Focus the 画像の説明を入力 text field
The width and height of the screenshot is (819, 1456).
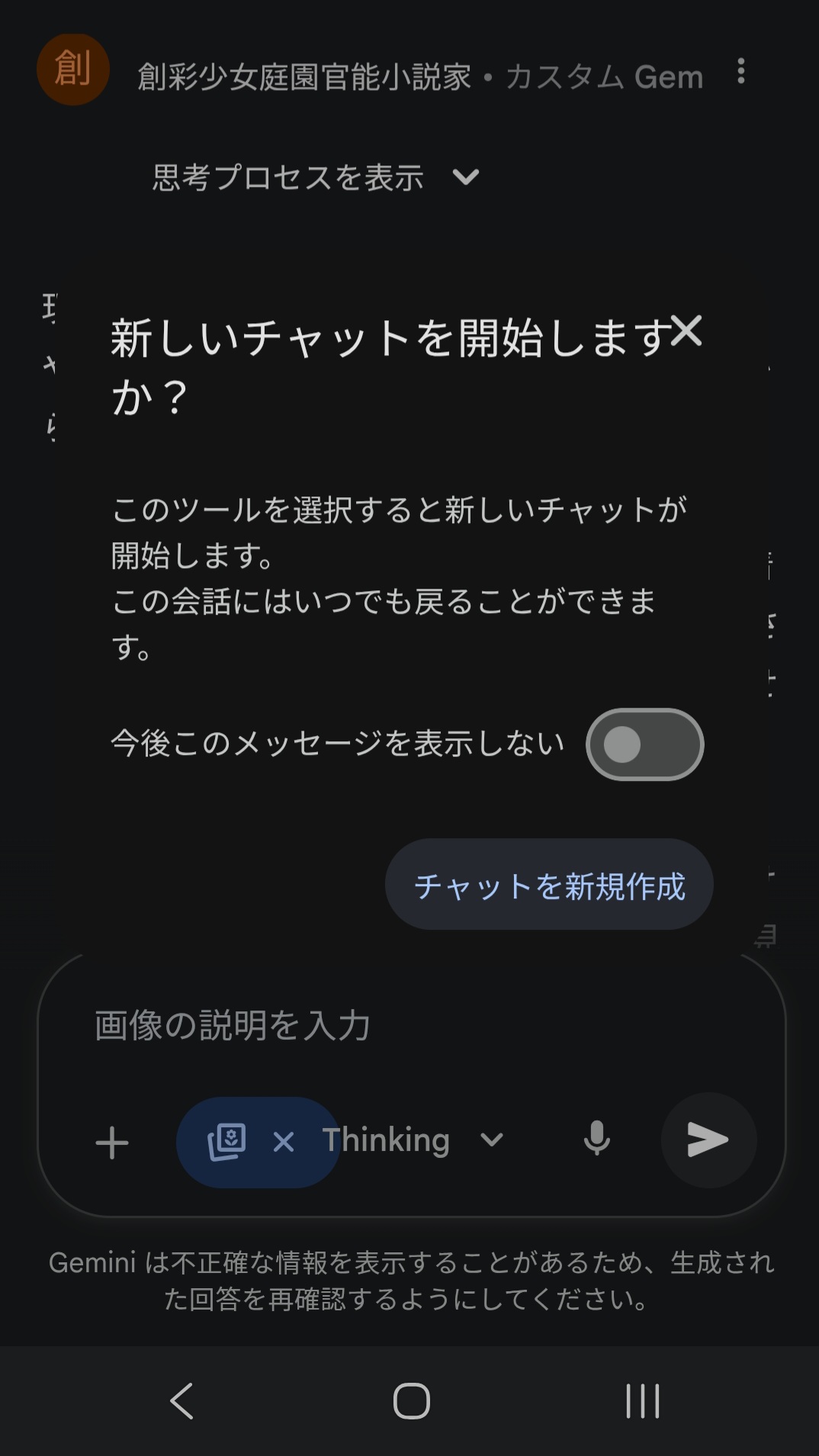pos(412,1026)
